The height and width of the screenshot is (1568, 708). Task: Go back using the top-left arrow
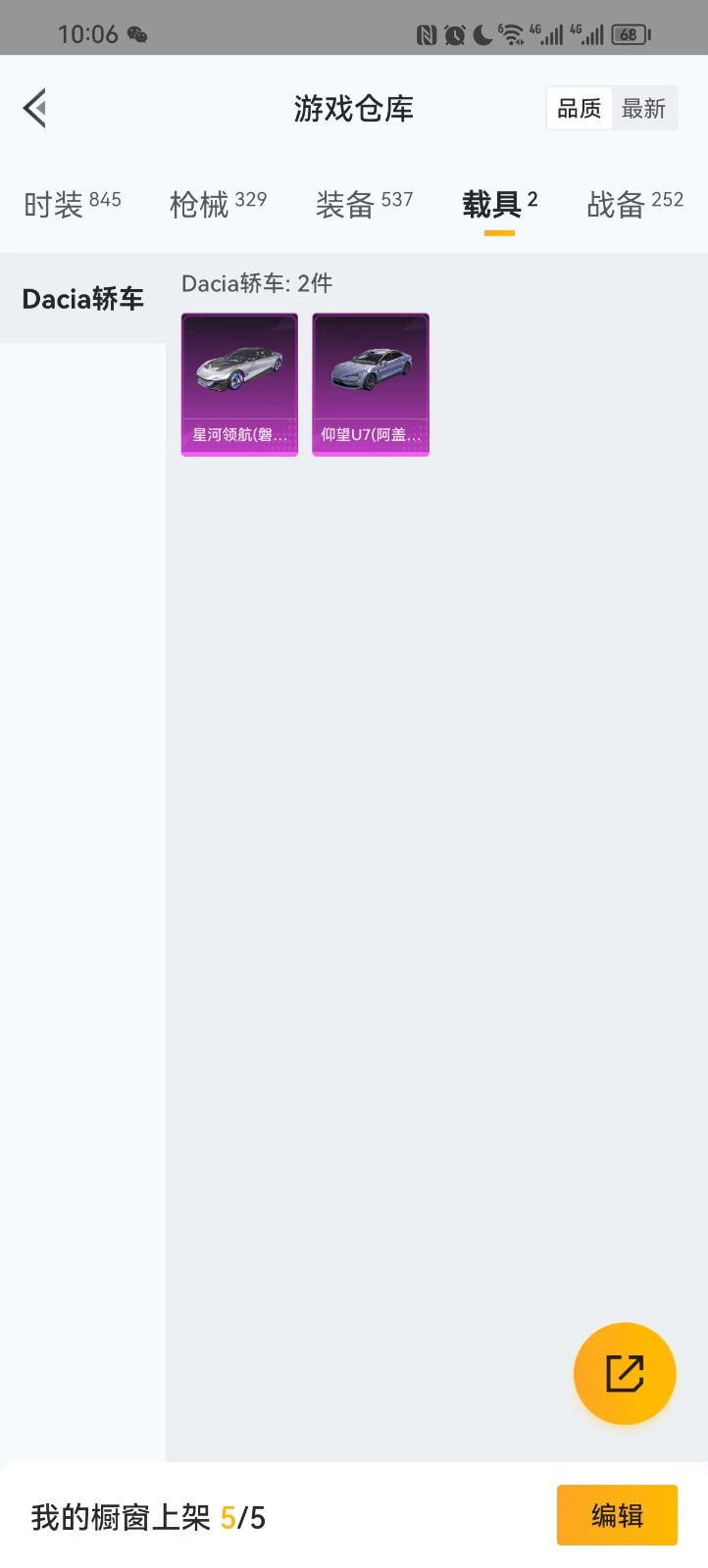(35, 108)
